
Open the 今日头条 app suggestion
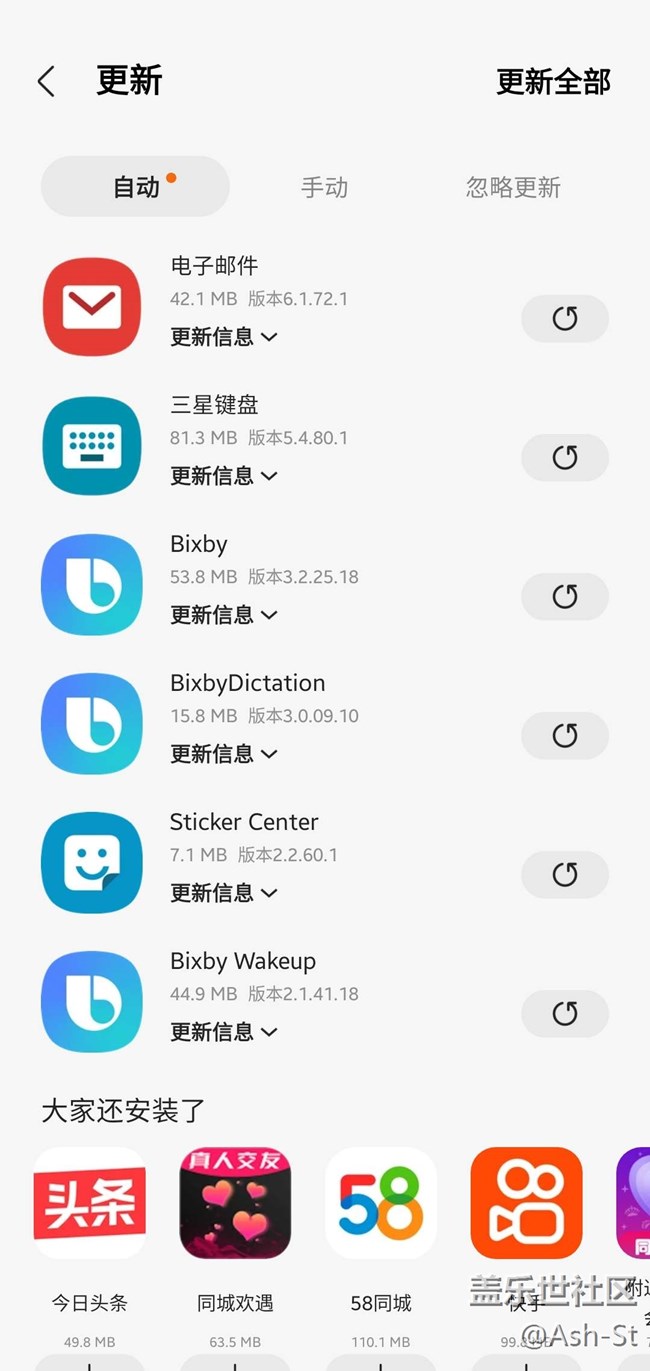coord(90,1203)
